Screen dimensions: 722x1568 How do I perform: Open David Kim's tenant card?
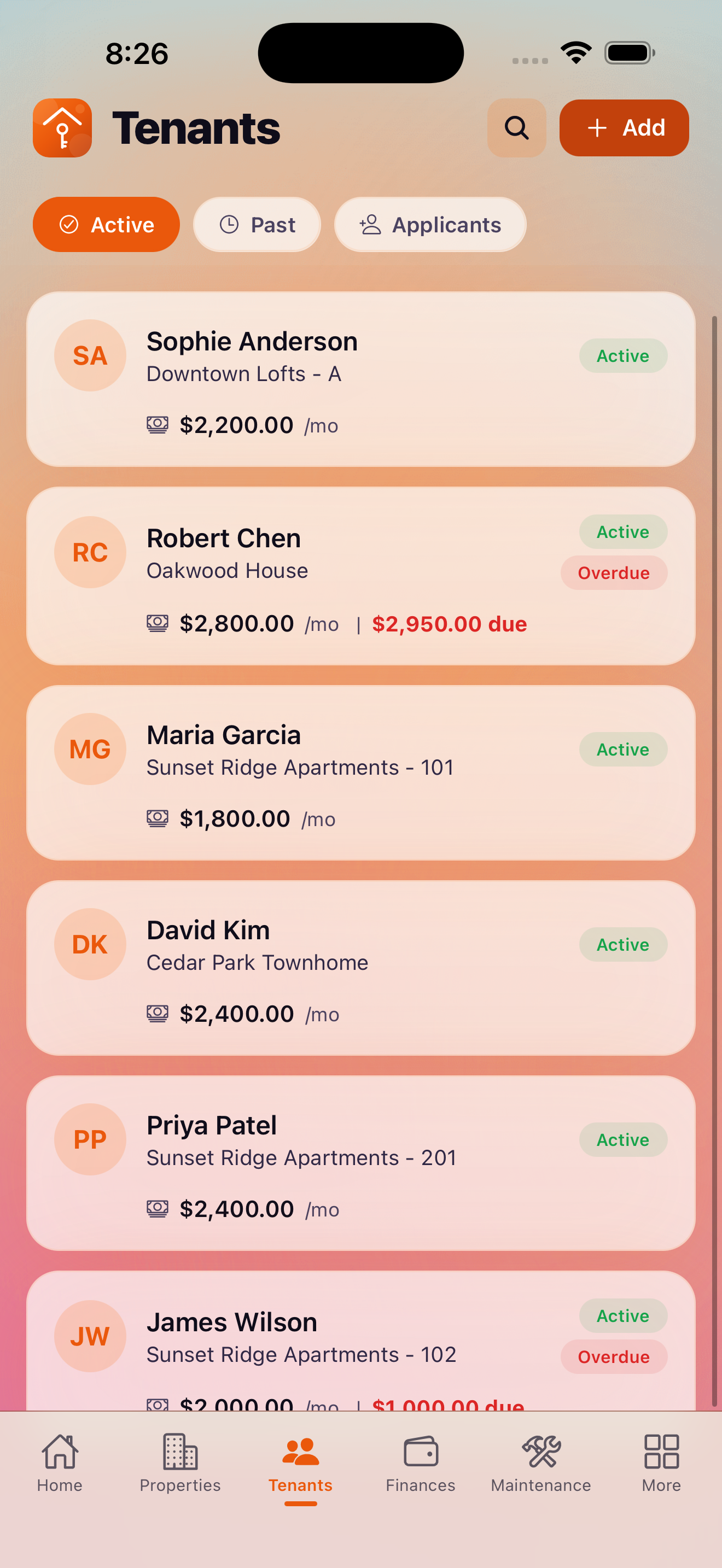(x=360, y=968)
